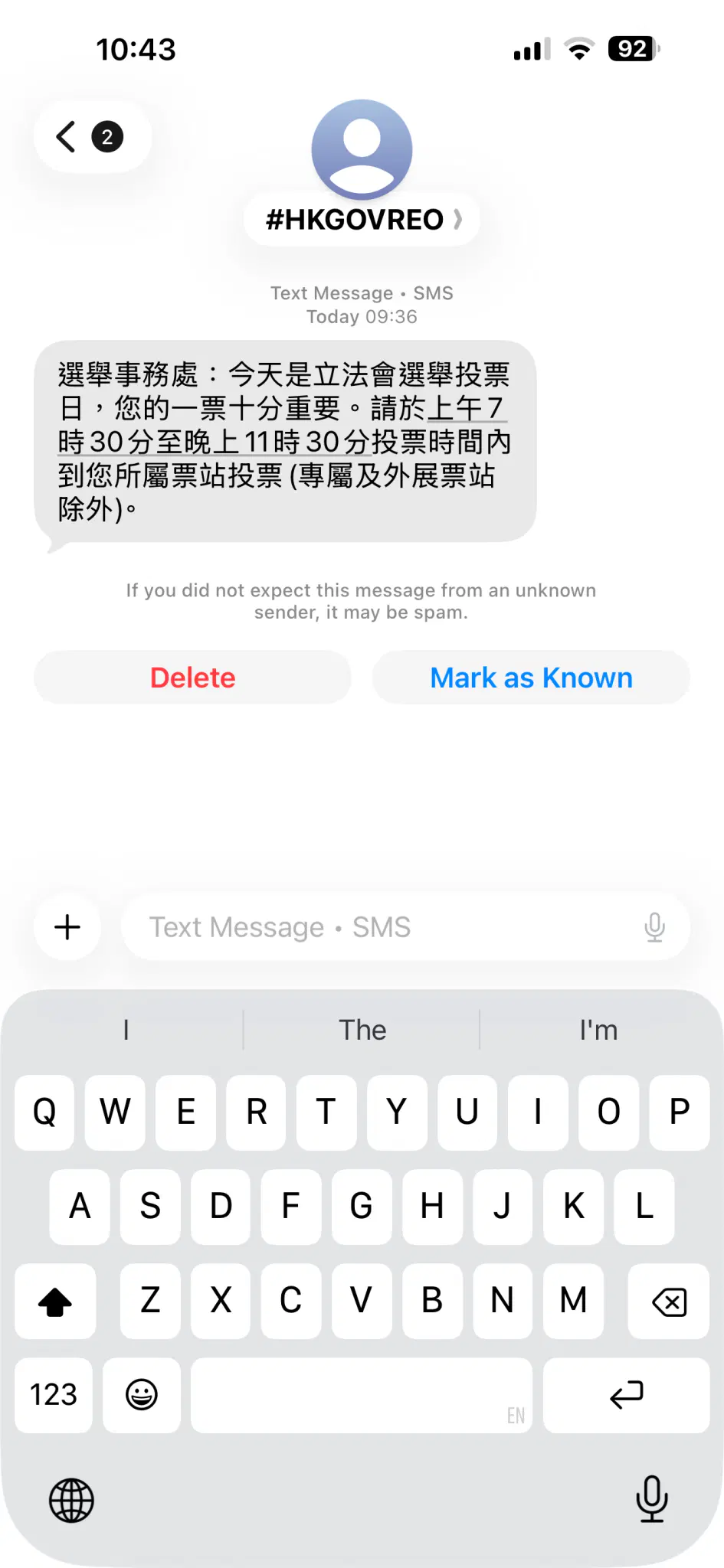Tap the backspace key
724x1568 pixels.
pyautogui.click(x=669, y=1301)
